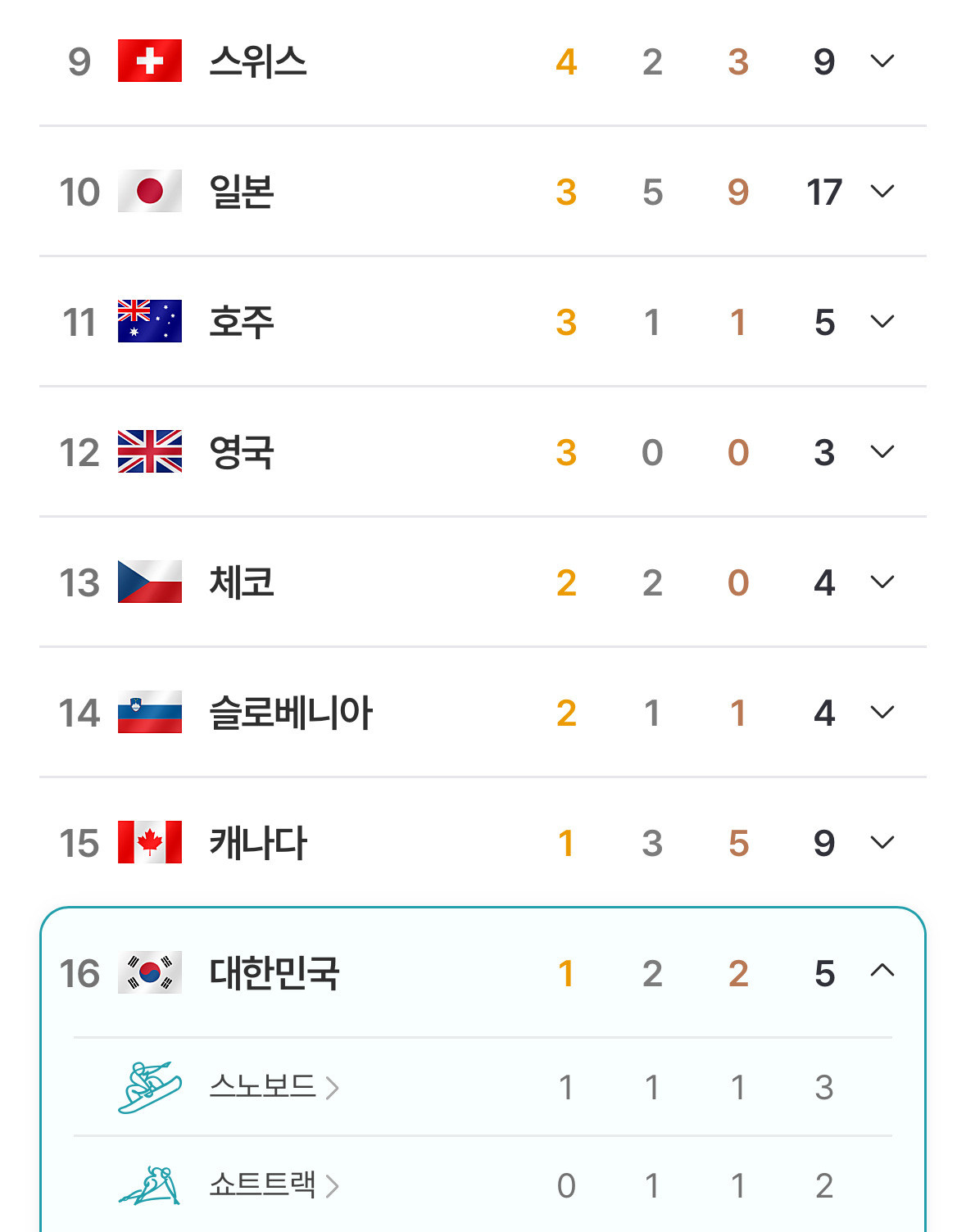Expand the 영국 row chevron

882,452
